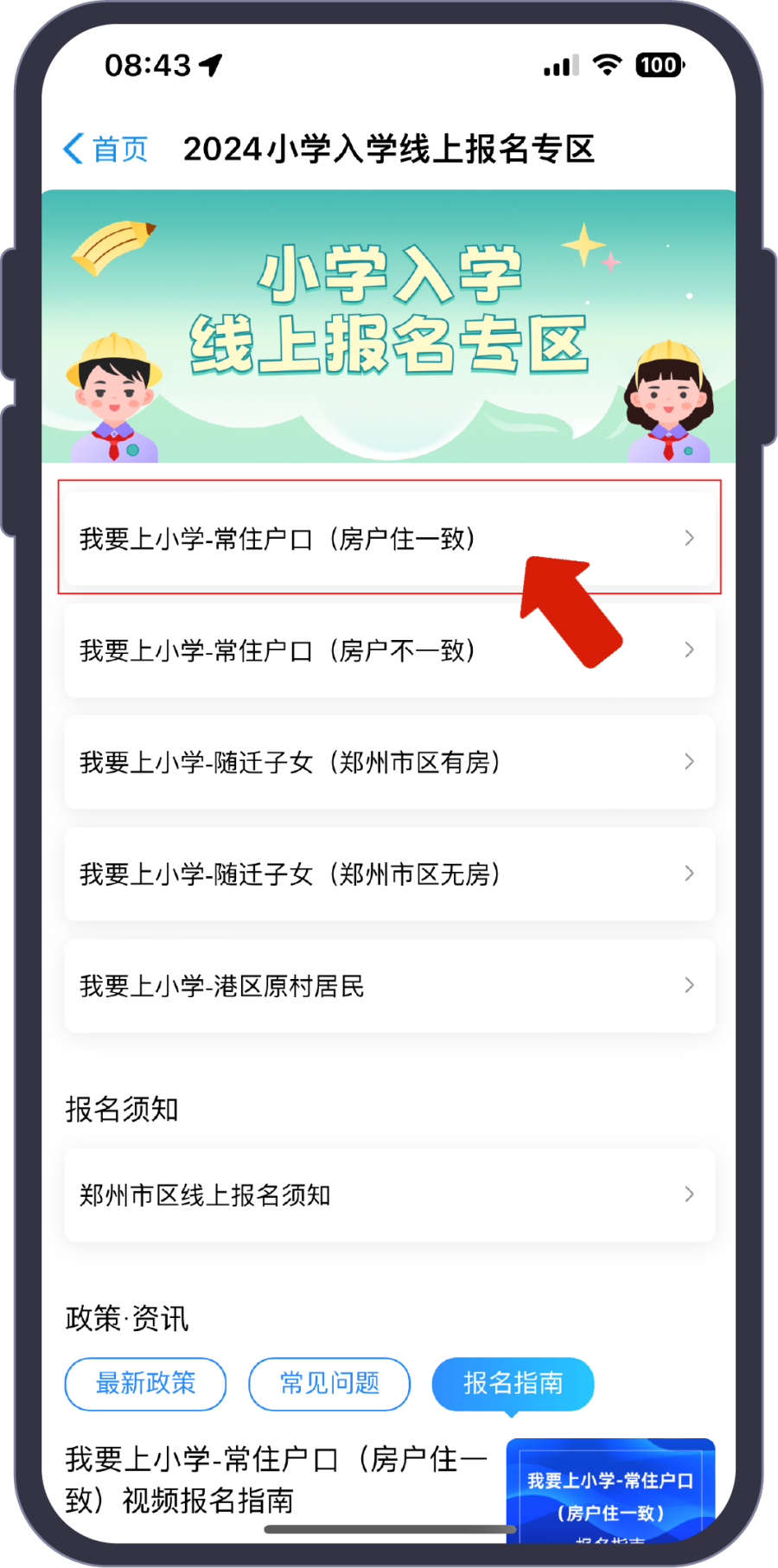Go back to 首页
Viewport: 778px width, 1568px height.
(x=105, y=149)
